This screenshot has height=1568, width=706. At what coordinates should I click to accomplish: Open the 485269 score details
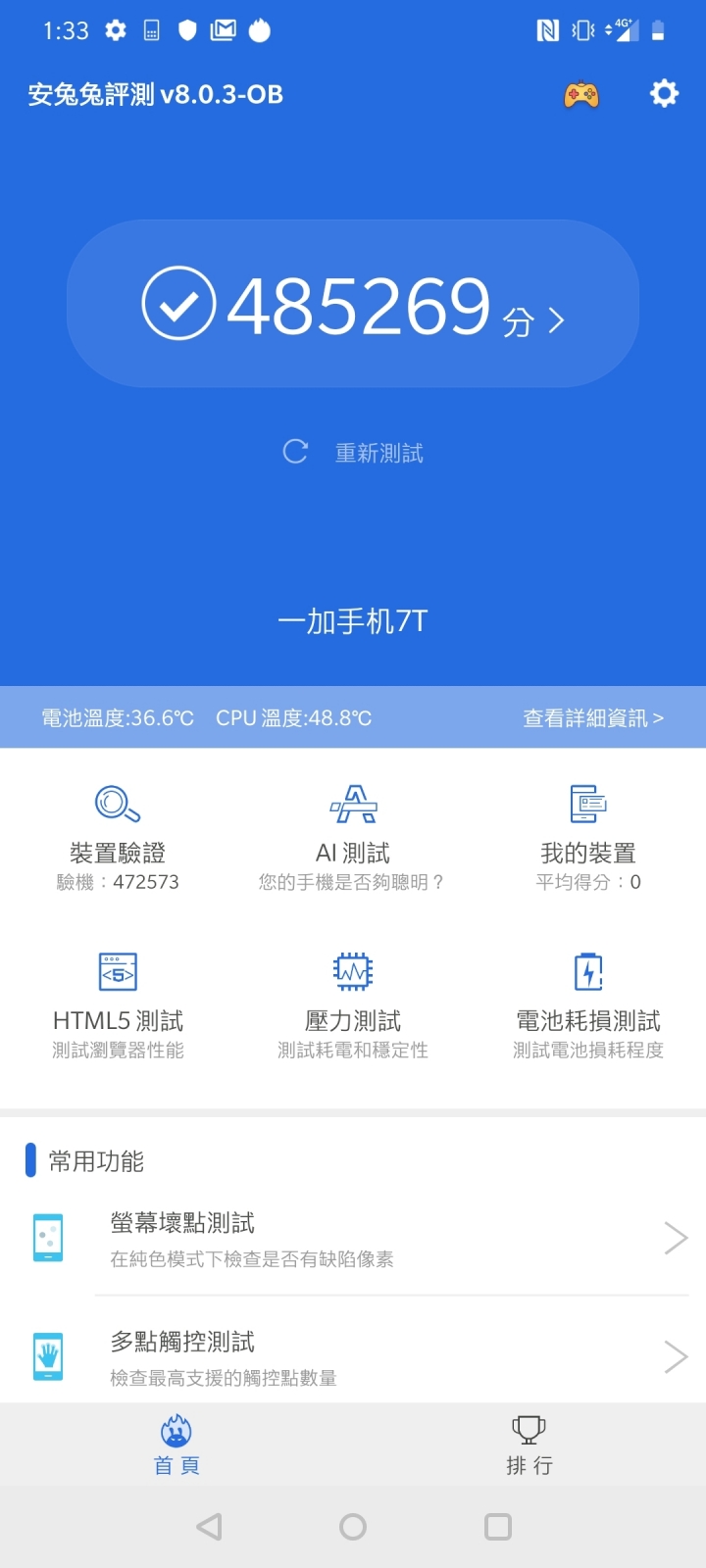[x=353, y=304]
